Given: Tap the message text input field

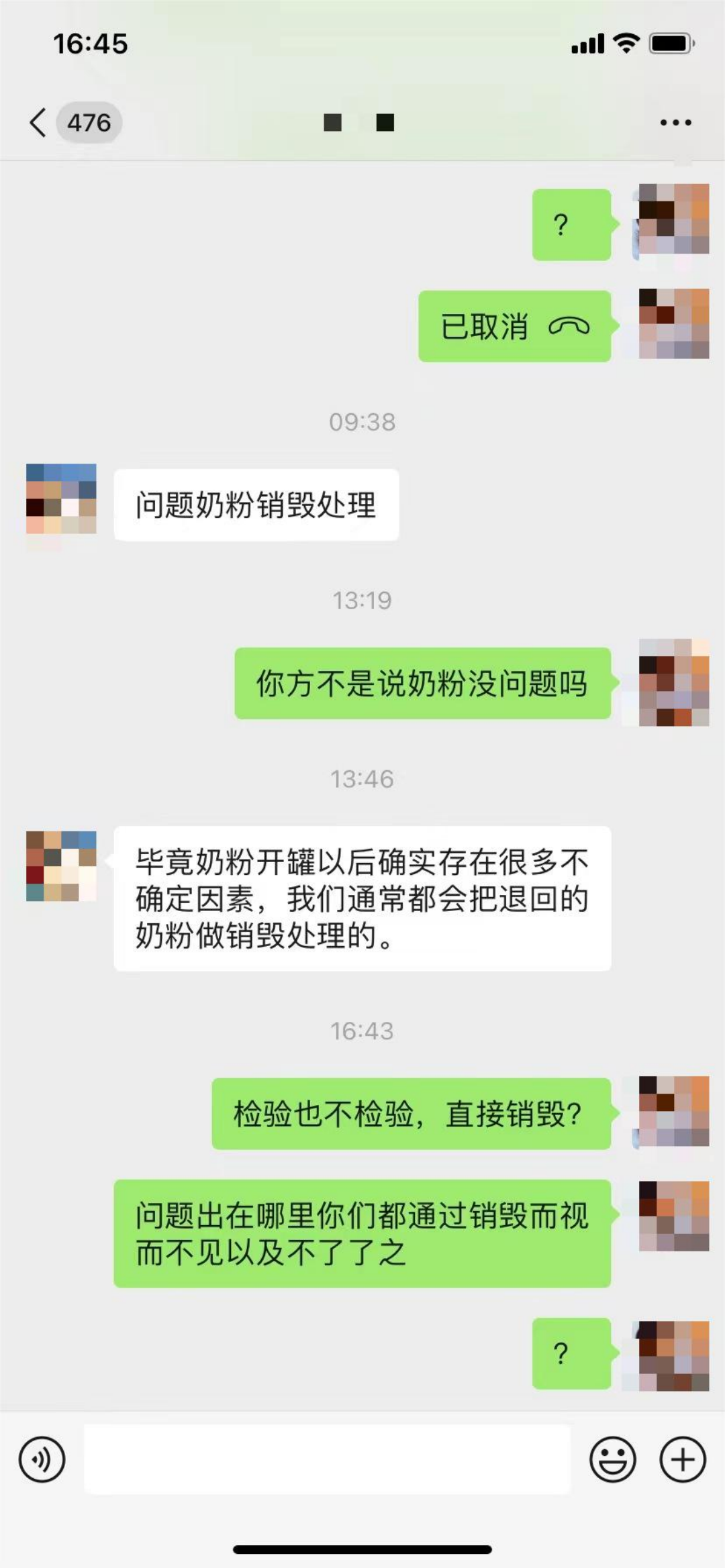Looking at the screenshot, I should [x=327, y=1459].
